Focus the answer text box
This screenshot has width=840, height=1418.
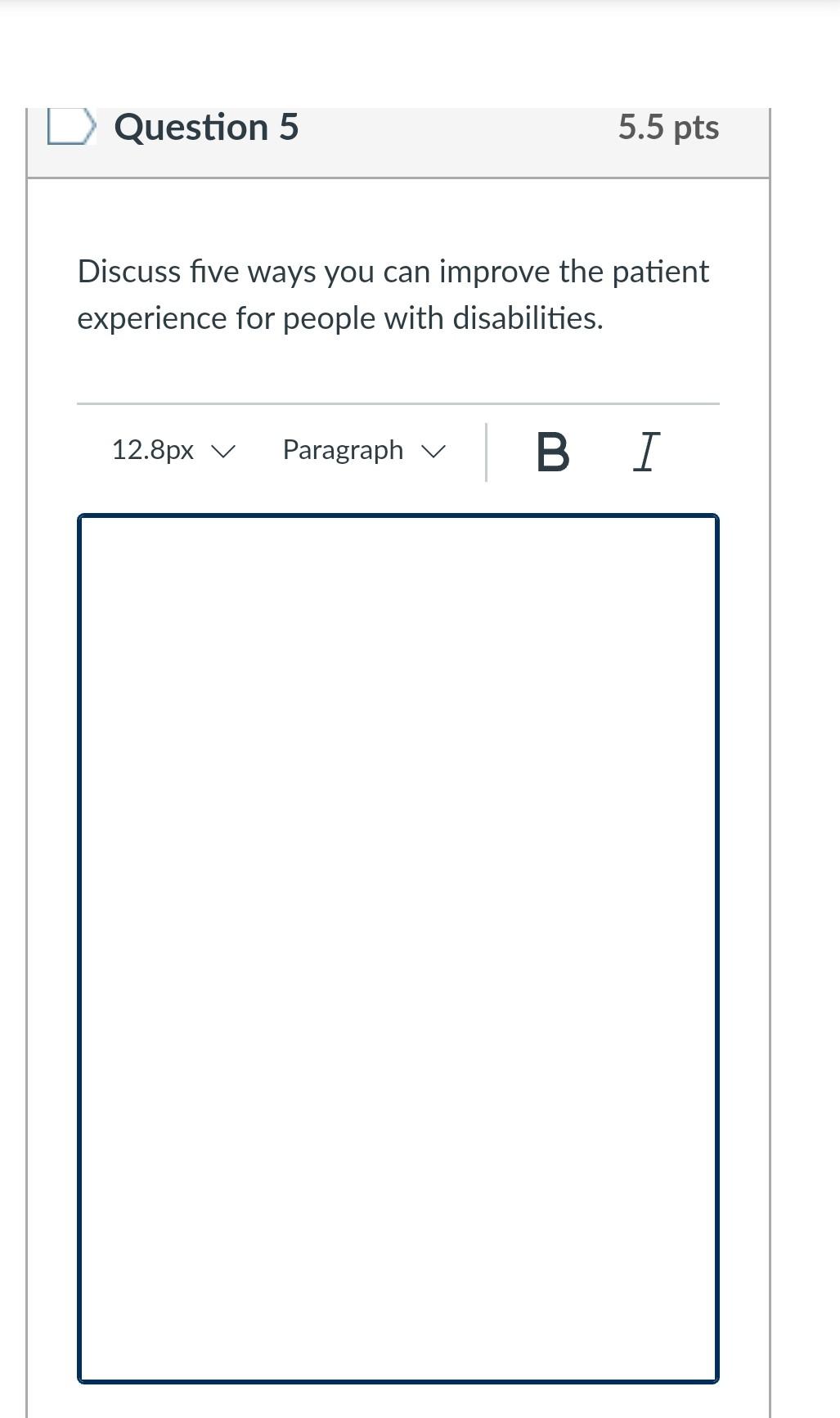[398, 948]
